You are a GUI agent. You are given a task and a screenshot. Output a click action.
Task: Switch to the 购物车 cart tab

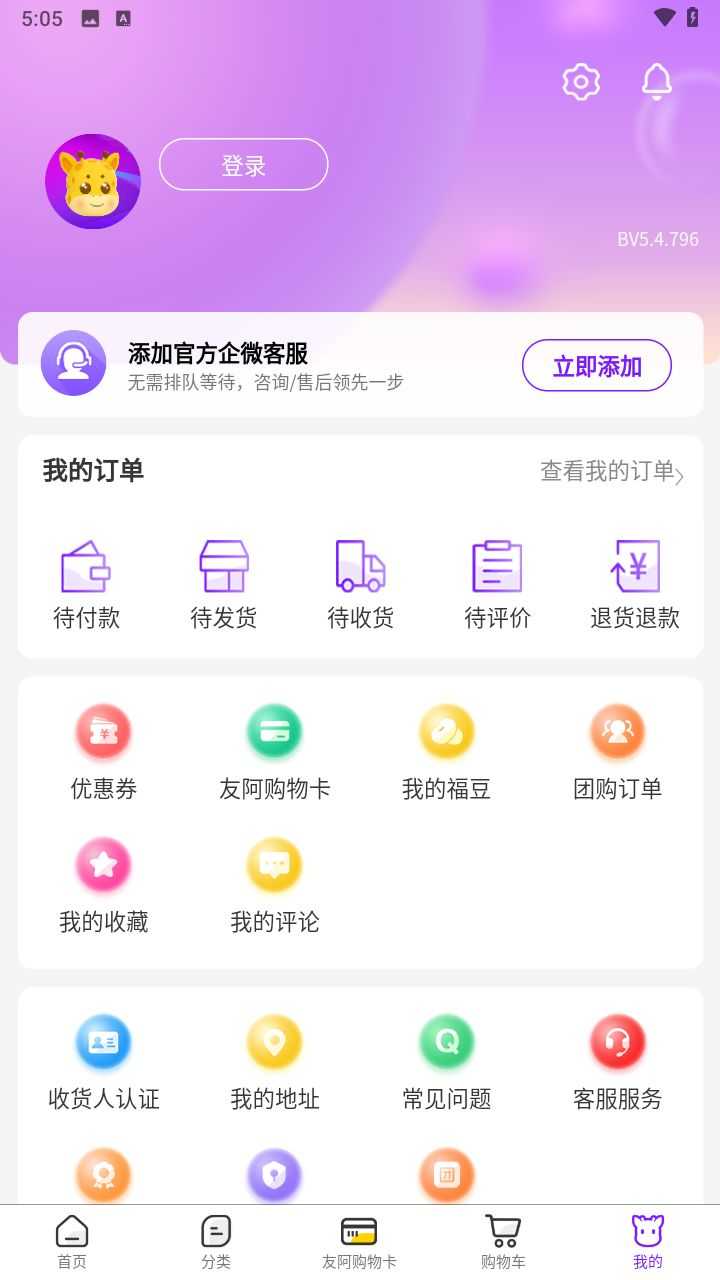[x=502, y=1240]
